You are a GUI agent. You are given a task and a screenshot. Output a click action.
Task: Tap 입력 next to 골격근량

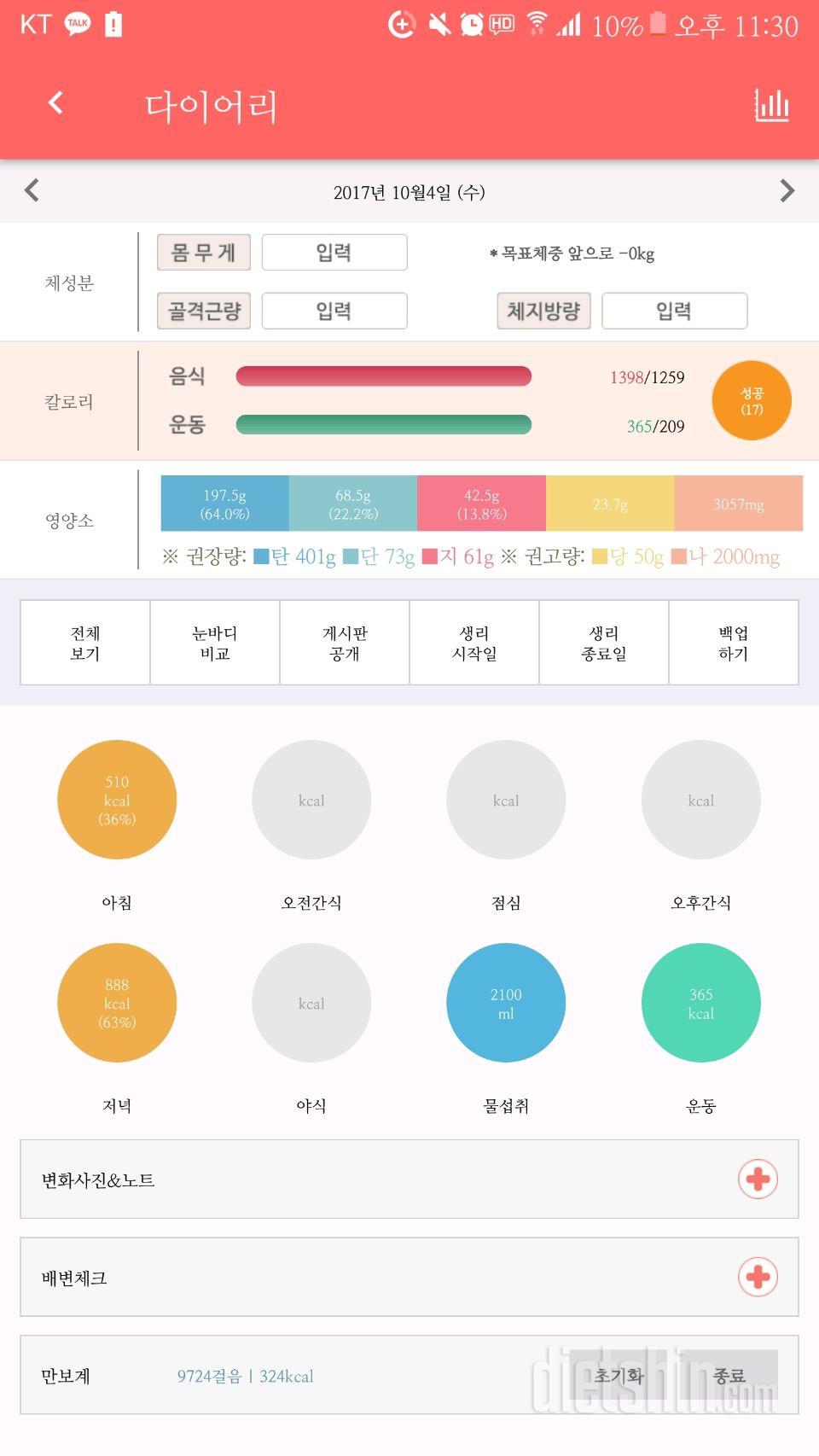(334, 311)
